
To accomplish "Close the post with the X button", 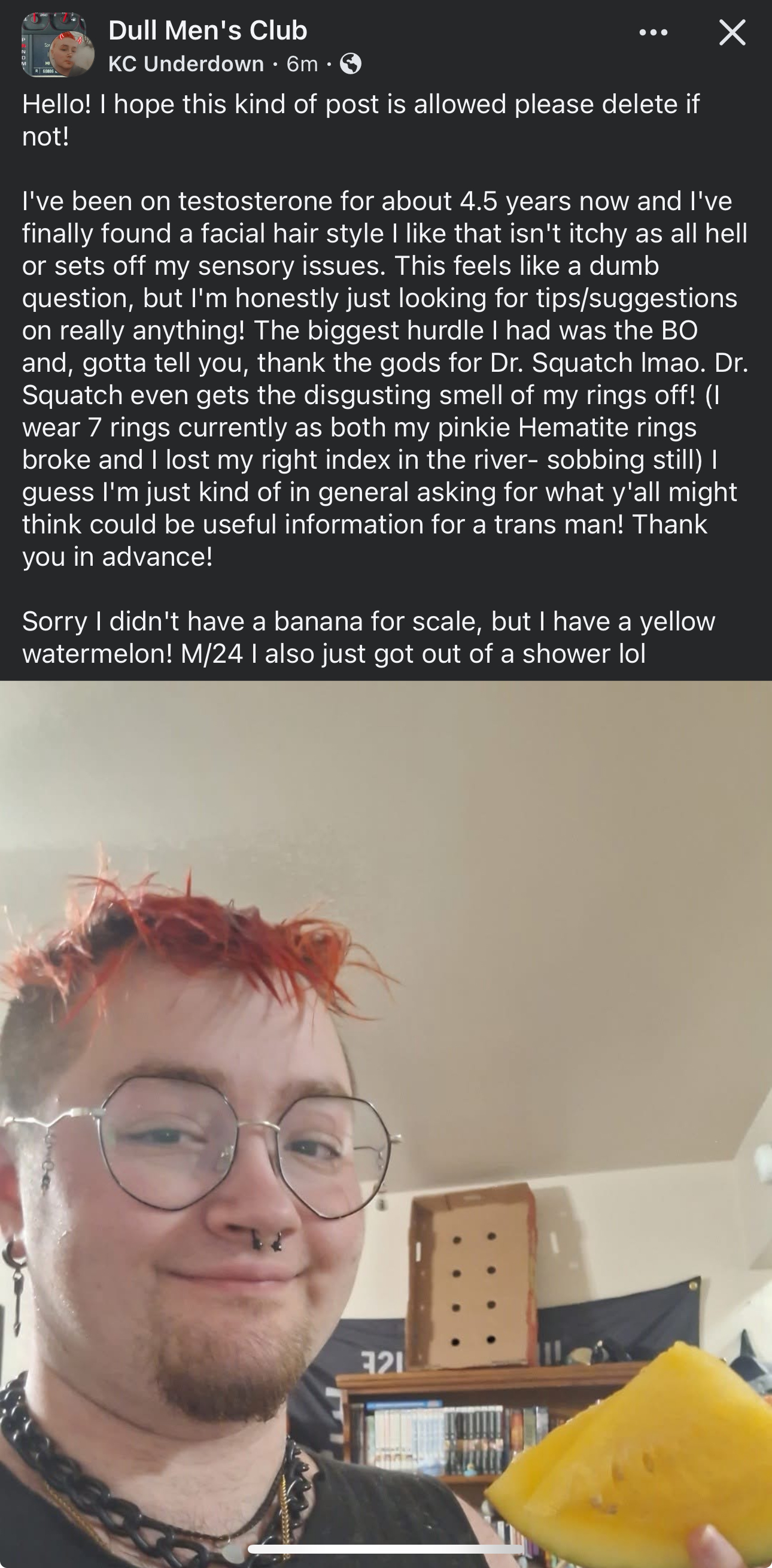I will tap(732, 32).
